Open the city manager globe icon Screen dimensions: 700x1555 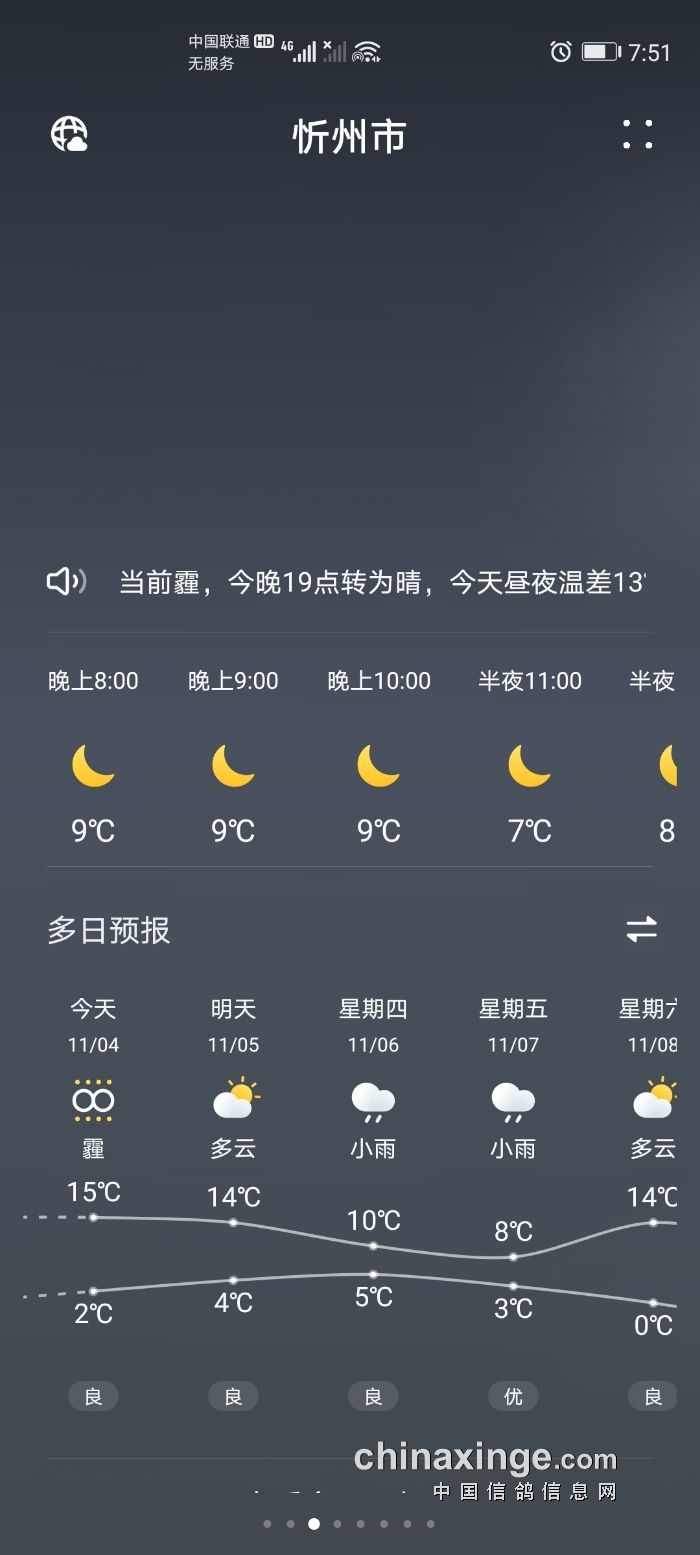[x=69, y=134]
